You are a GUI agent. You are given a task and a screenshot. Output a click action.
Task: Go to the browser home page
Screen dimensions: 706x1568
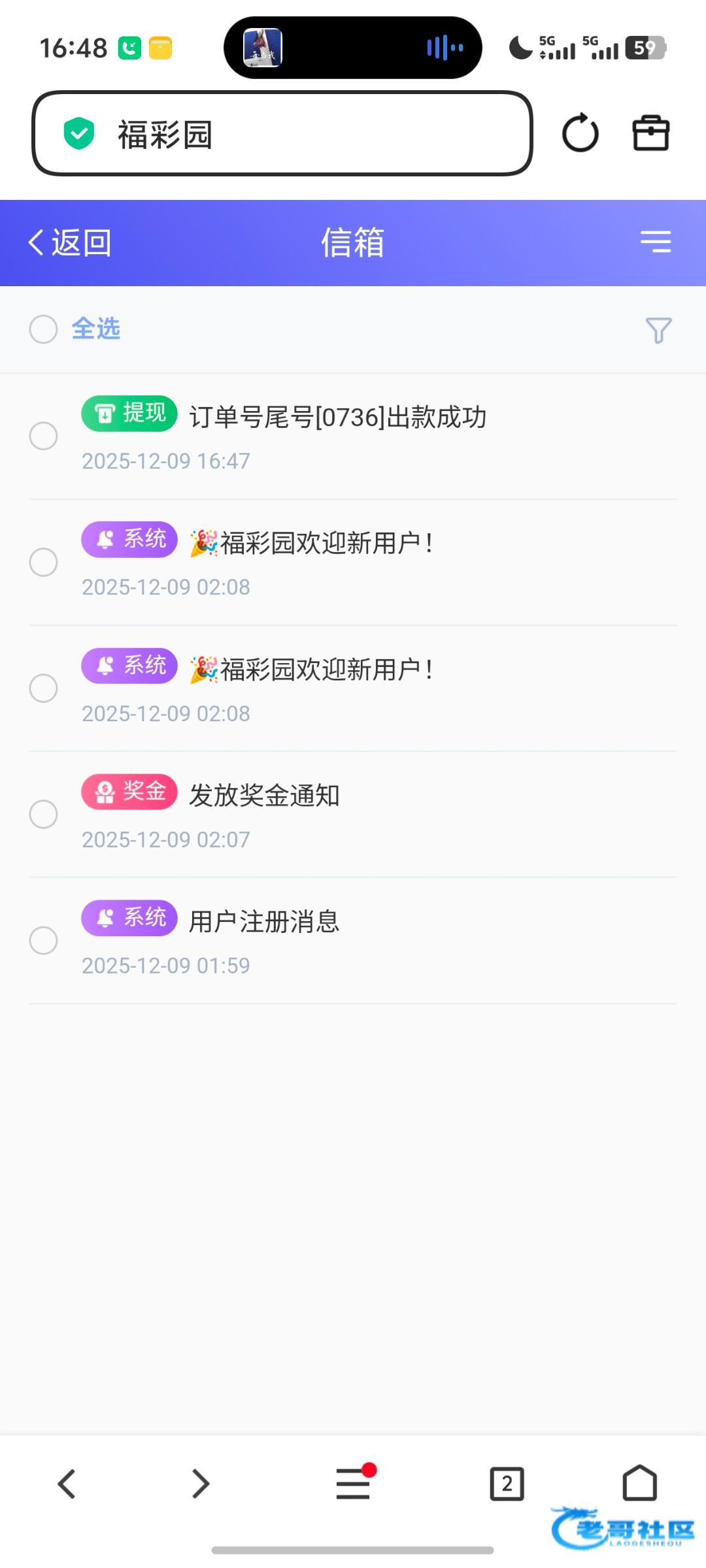[639, 1484]
